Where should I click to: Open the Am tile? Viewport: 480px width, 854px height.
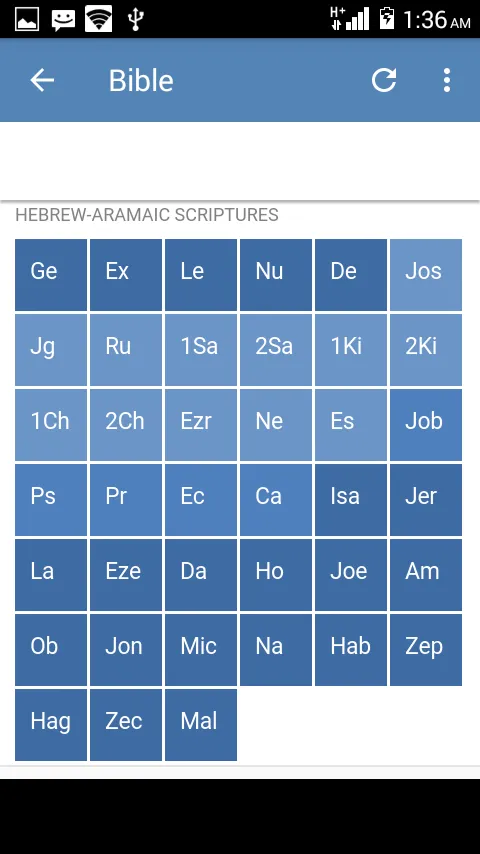click(x=426, y=575)
